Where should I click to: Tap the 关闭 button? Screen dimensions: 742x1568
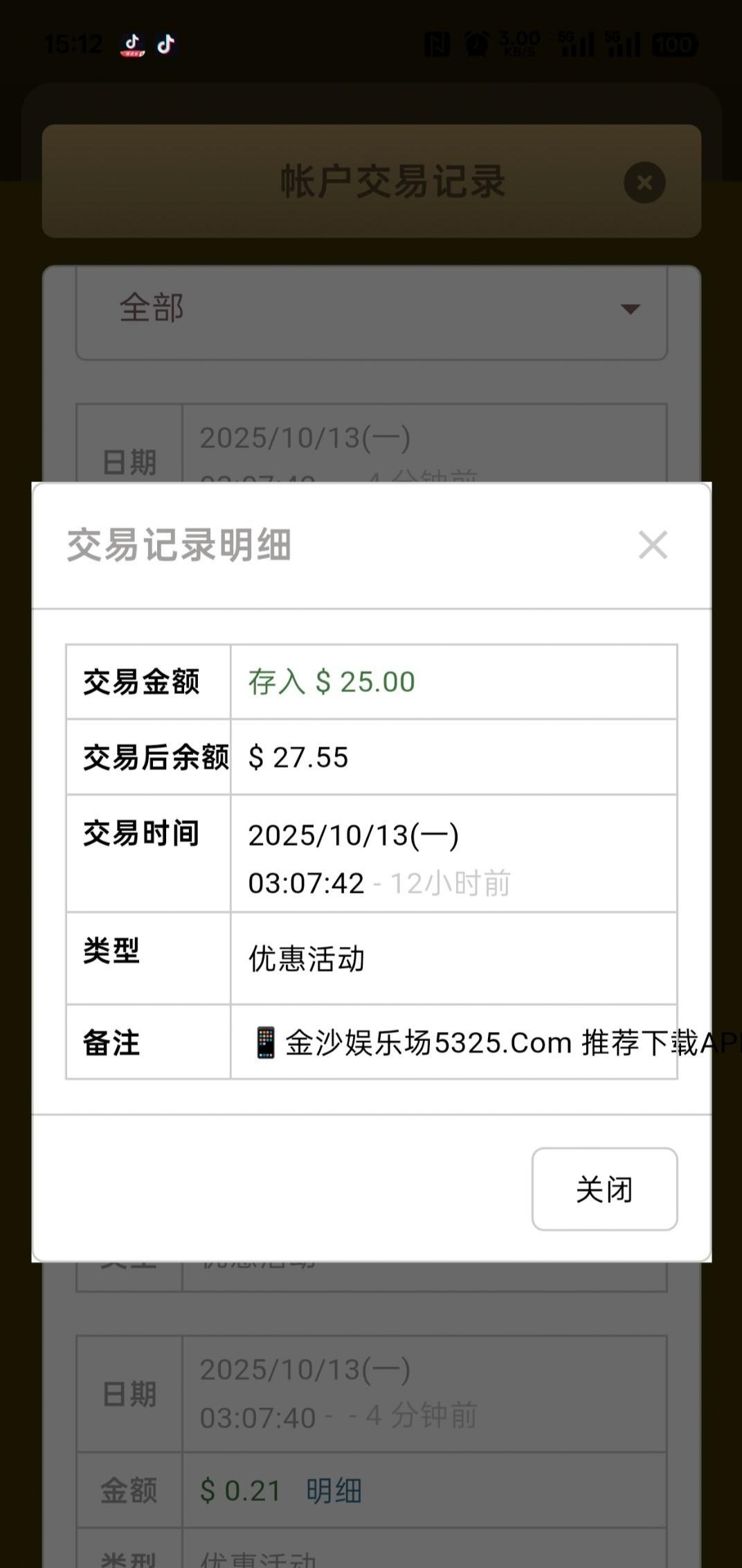[x=604, y=1189]
